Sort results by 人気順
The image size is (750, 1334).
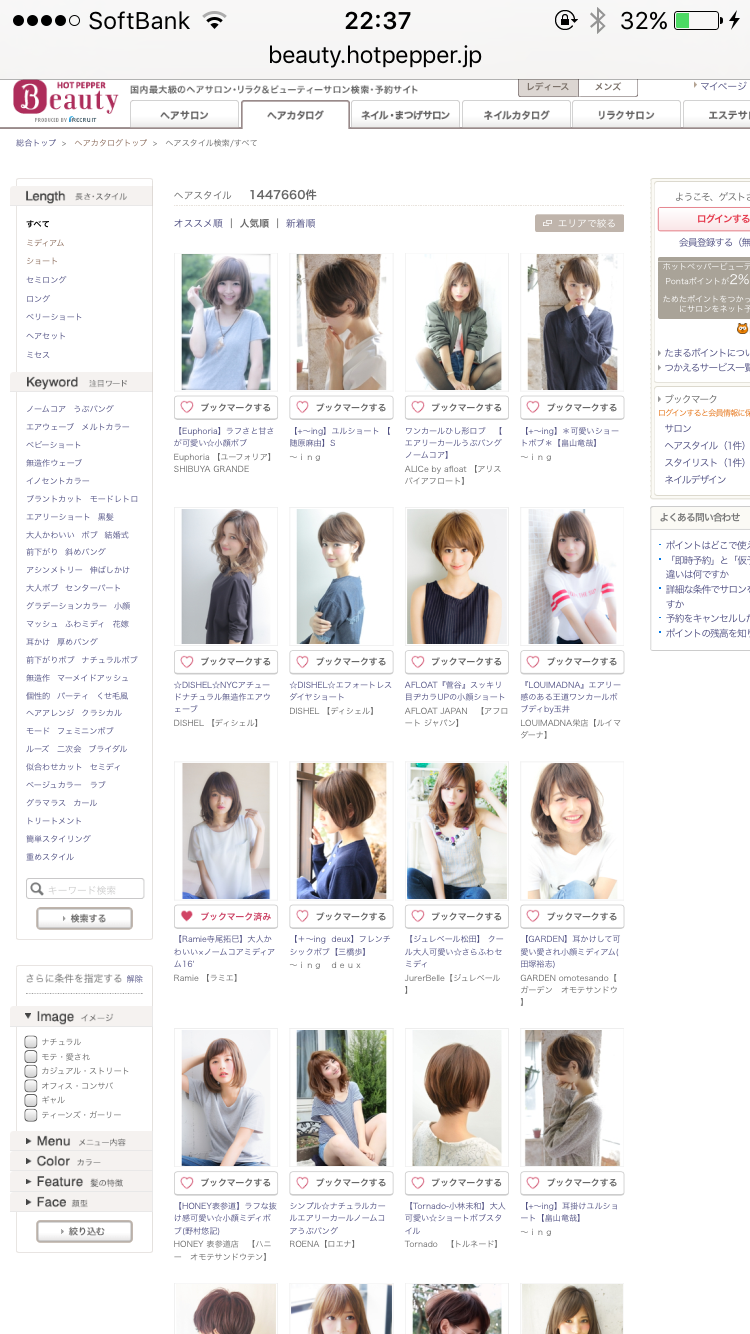point(254,223)
